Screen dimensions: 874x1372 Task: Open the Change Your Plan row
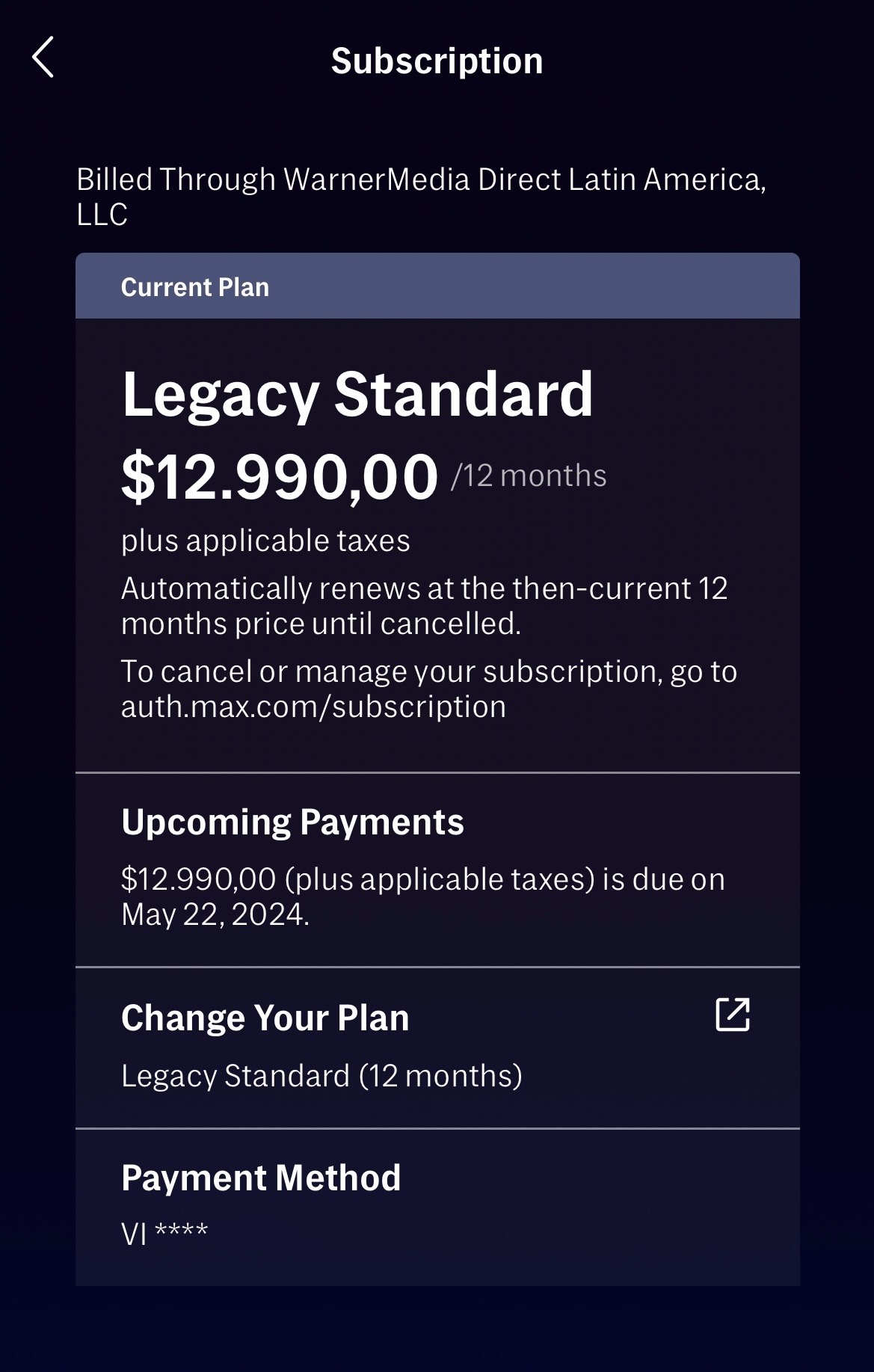(437, 1046)
